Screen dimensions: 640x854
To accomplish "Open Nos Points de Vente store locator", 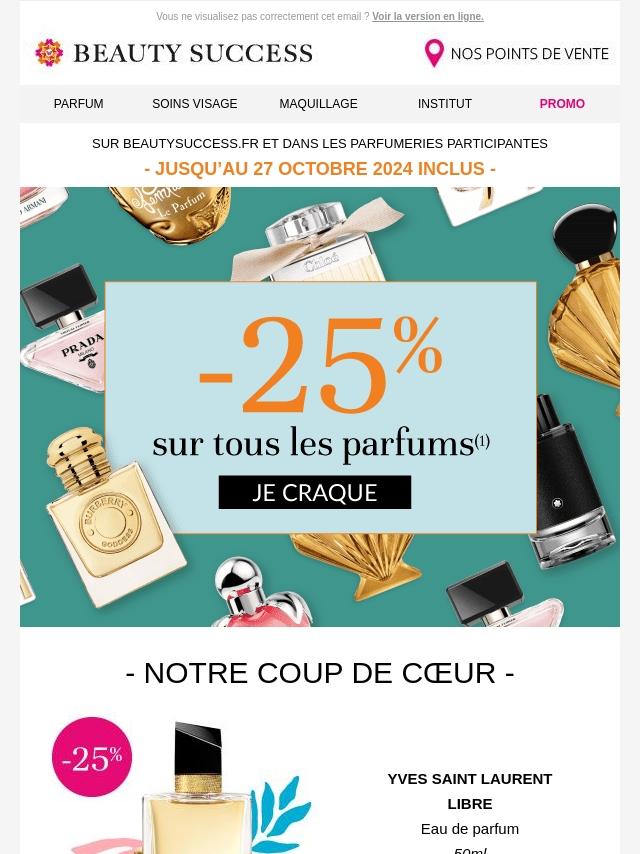I will [517, 53].
